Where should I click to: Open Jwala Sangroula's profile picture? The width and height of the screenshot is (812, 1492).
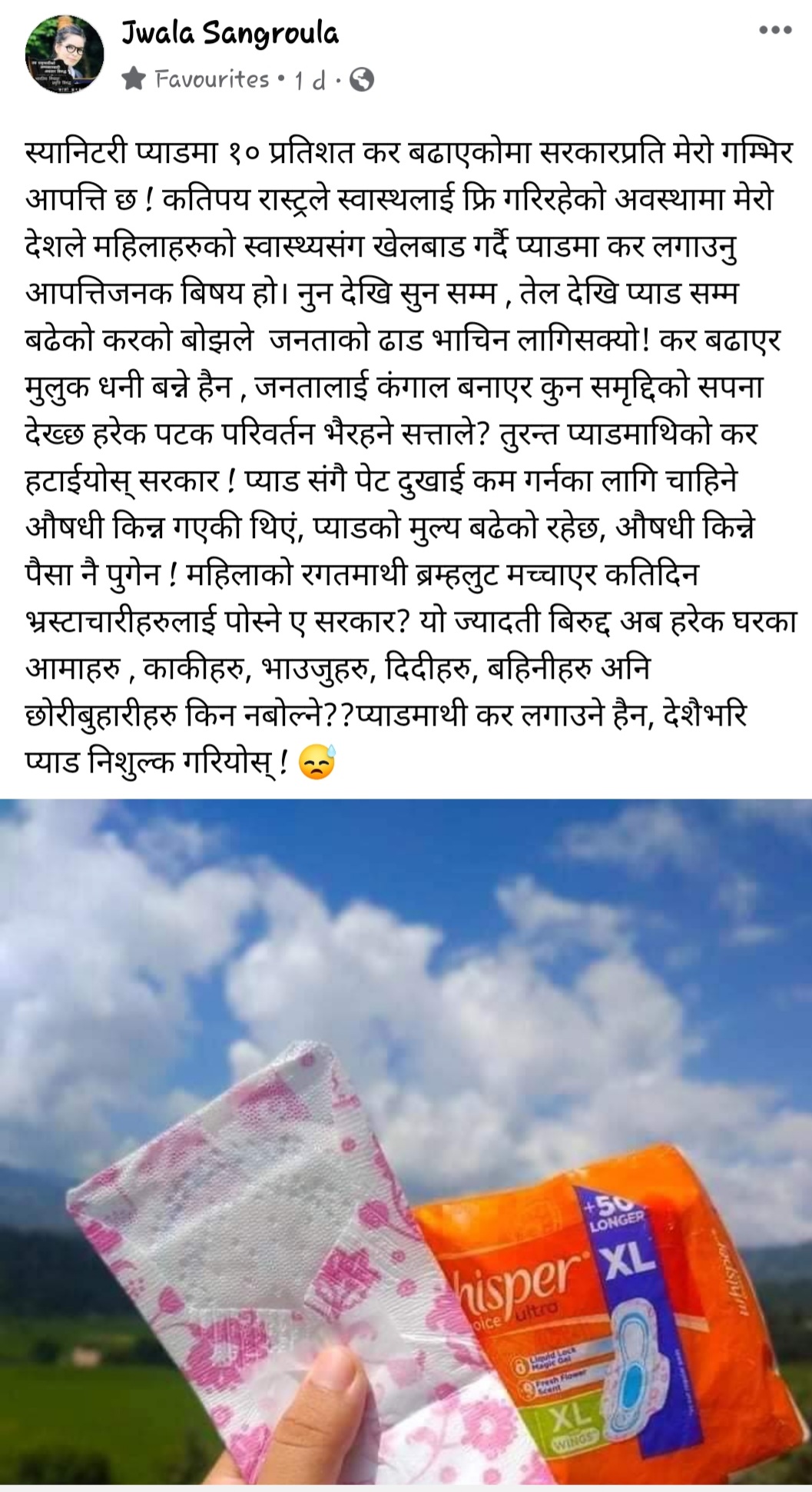coord(65,55)
